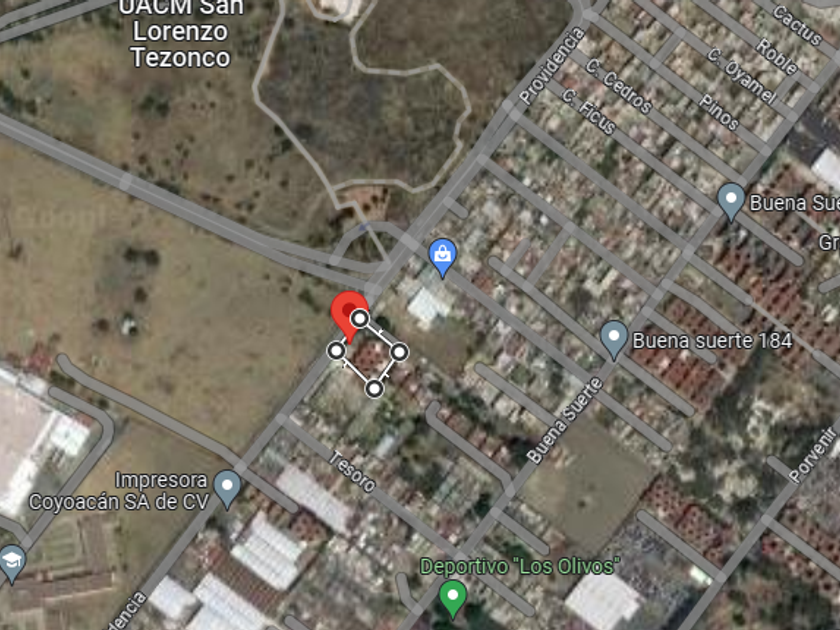Open the Deportivo "Los Olivos" green pin
The height and width of the screenshot is (630, 840).
[453, 597]
